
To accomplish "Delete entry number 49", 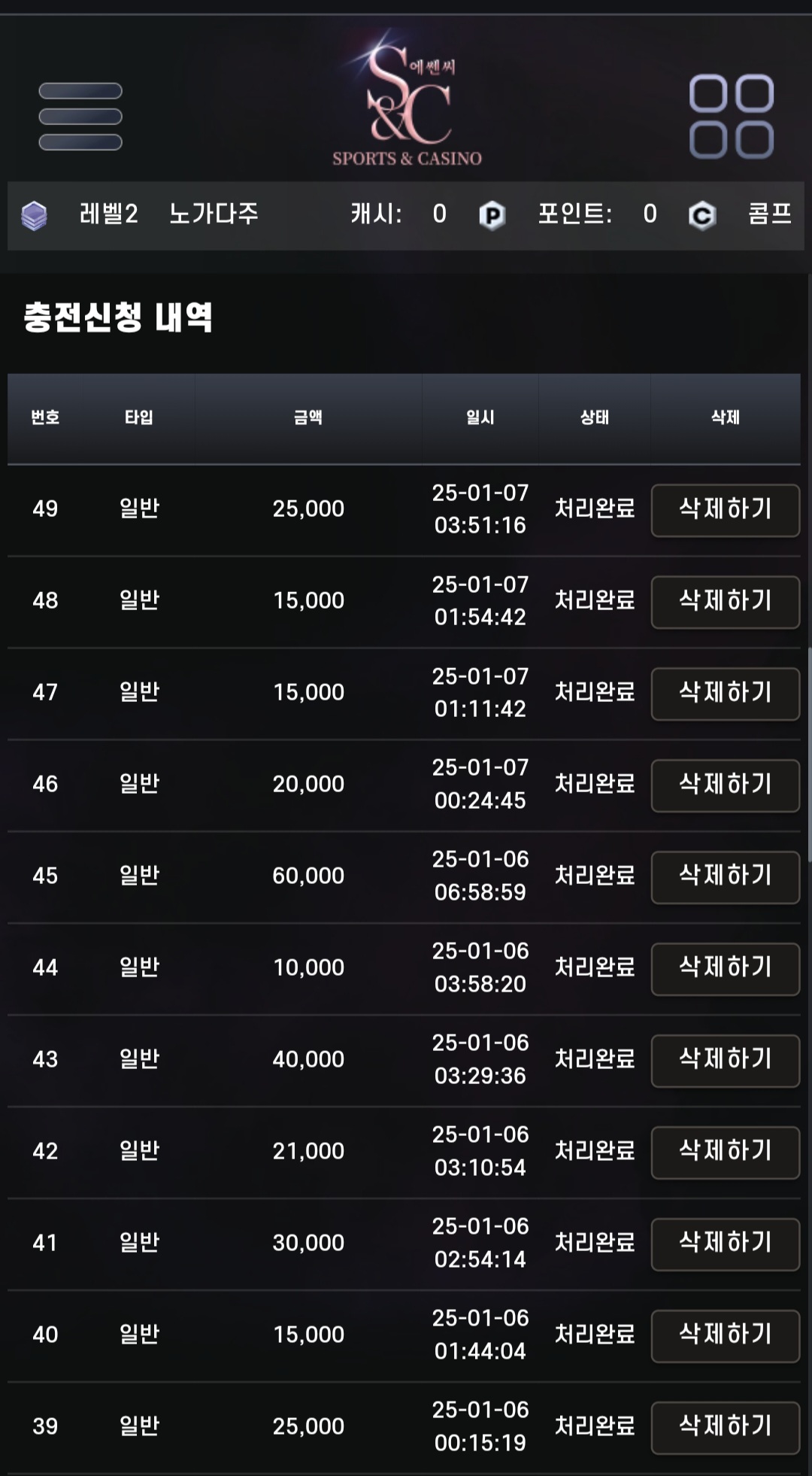I will pos(726,510).
